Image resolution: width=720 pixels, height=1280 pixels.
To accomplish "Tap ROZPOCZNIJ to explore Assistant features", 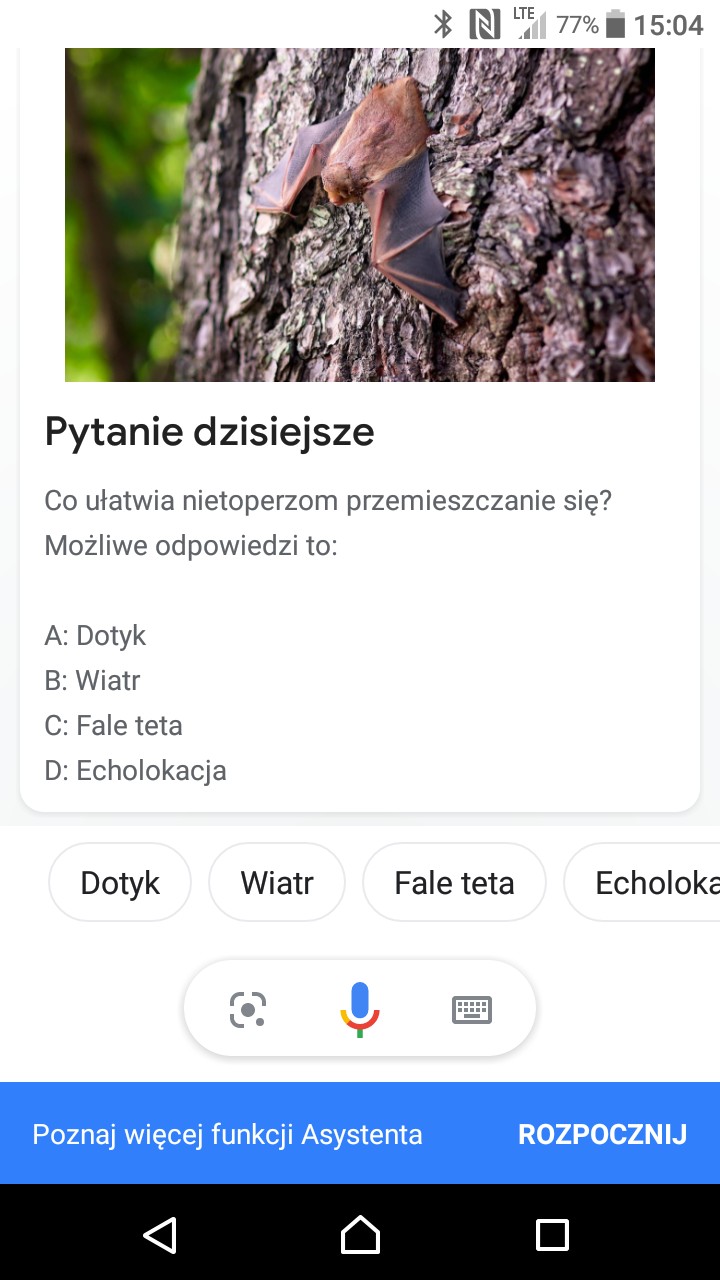I will click(602, 1134).
